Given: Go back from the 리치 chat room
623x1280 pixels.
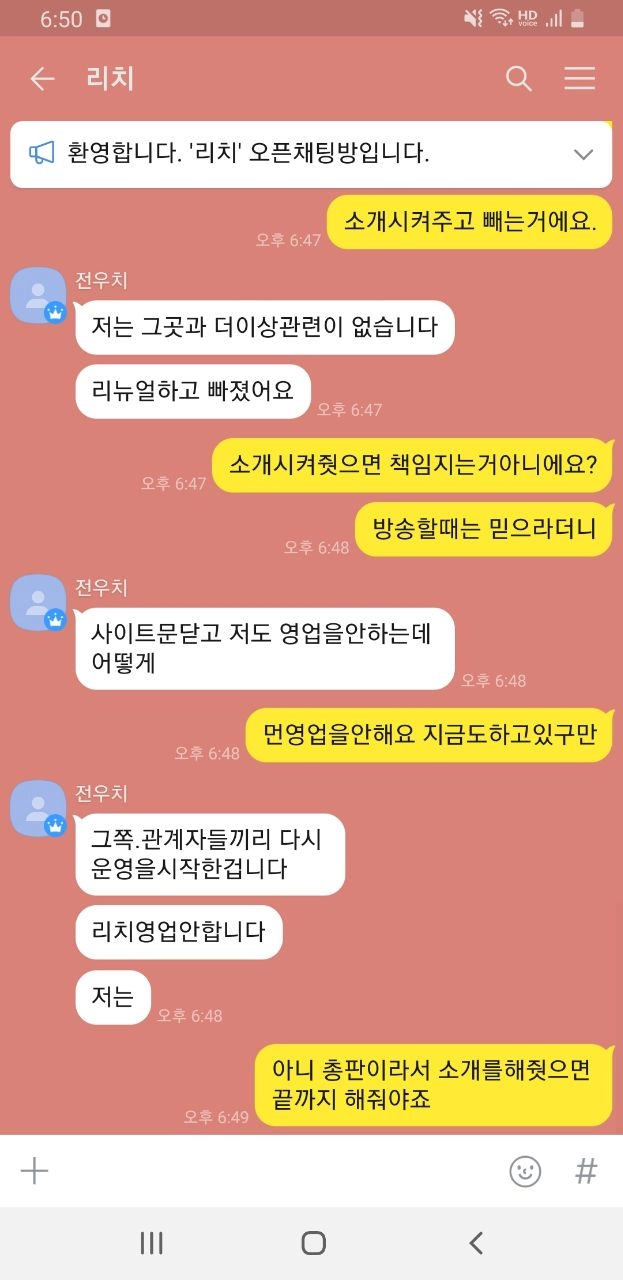Looking at the screenshot, I should coord(42,79).
